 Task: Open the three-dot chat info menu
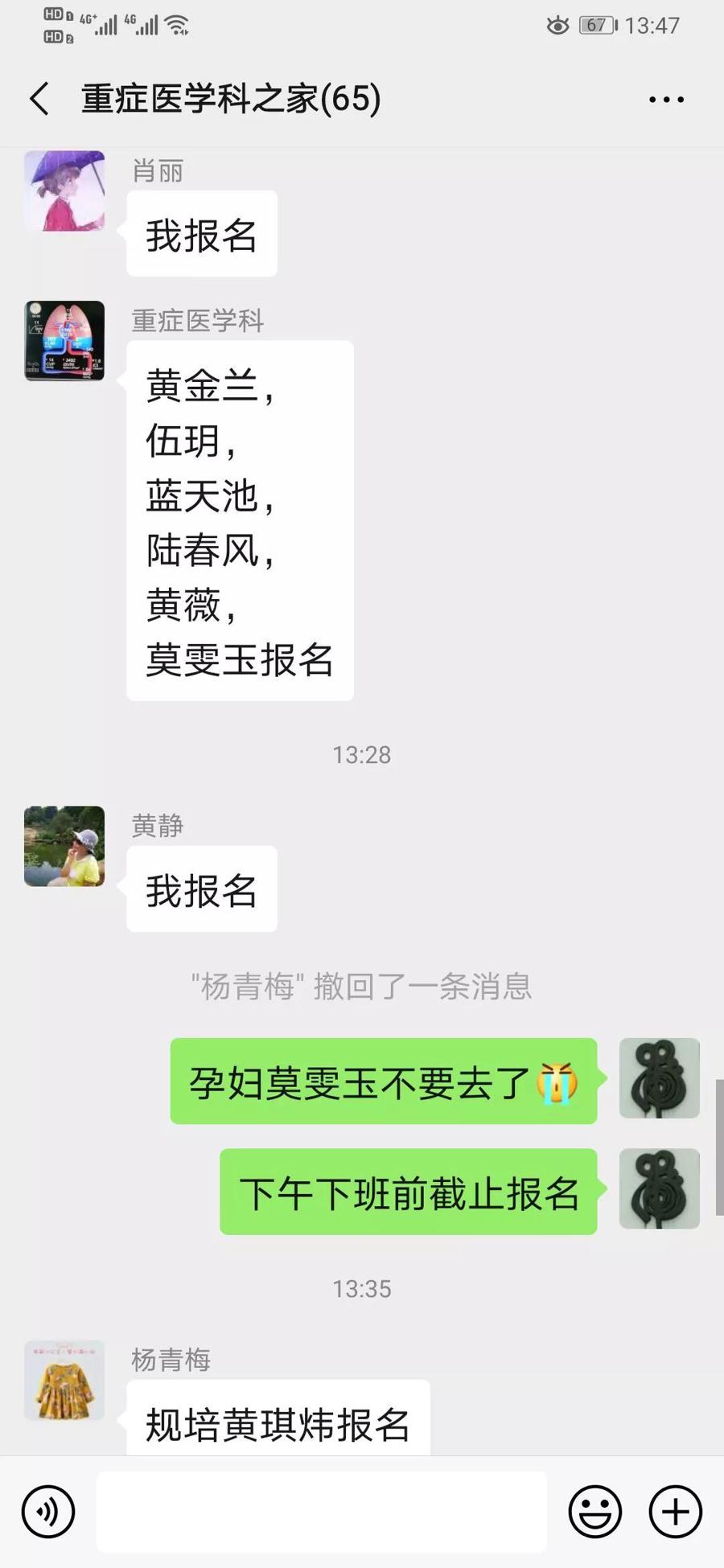(666, 100)
